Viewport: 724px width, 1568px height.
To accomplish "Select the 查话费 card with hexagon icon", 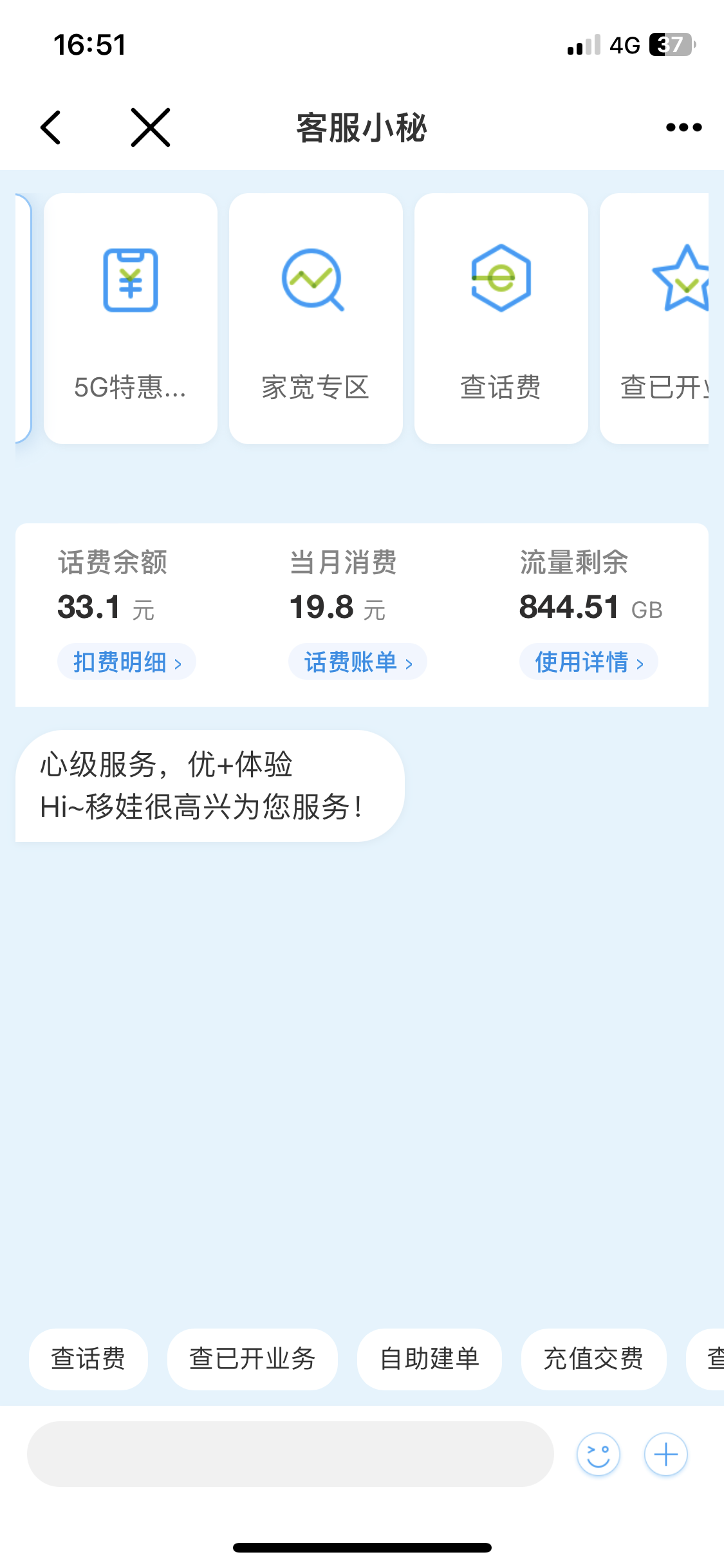I will click(501, 319).
